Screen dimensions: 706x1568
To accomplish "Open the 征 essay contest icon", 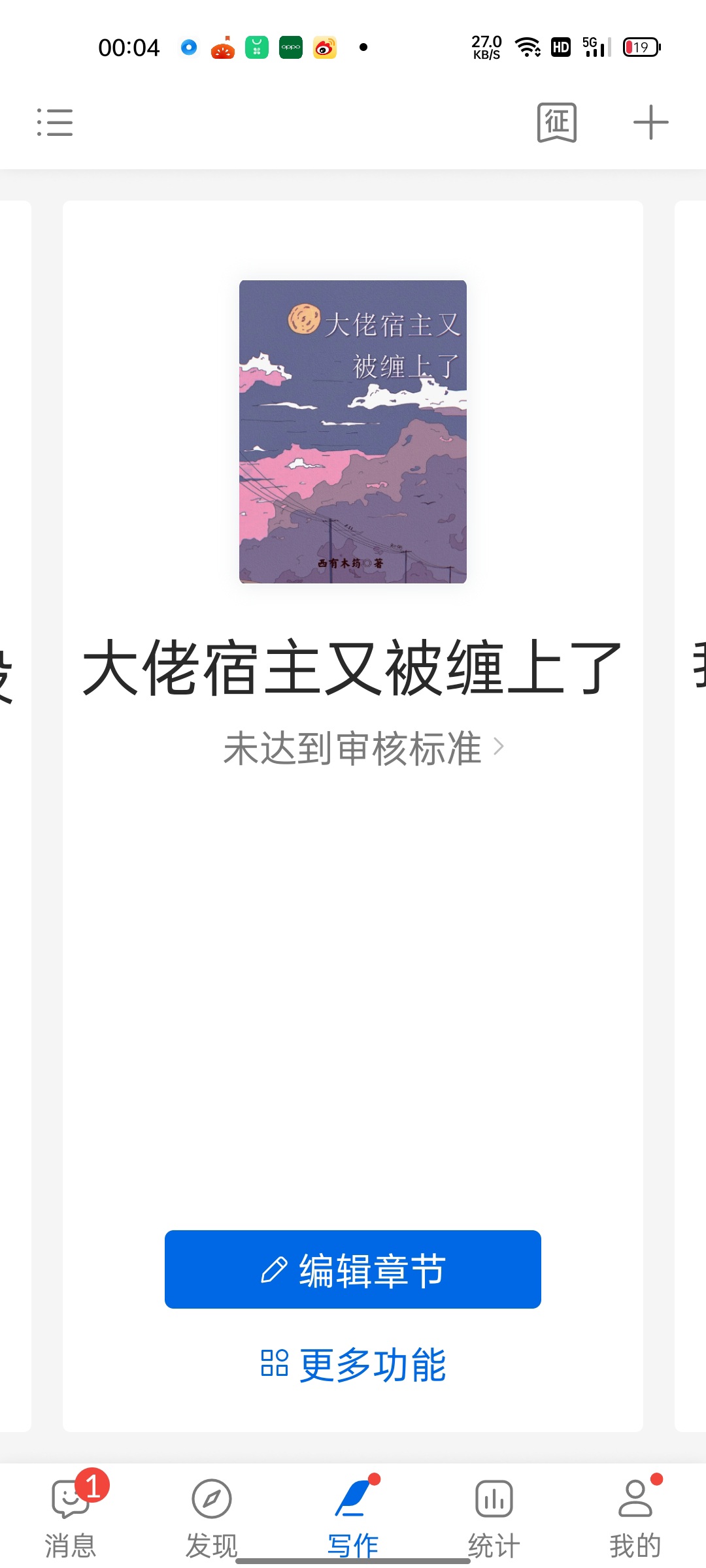I will [x=557, y=122].
